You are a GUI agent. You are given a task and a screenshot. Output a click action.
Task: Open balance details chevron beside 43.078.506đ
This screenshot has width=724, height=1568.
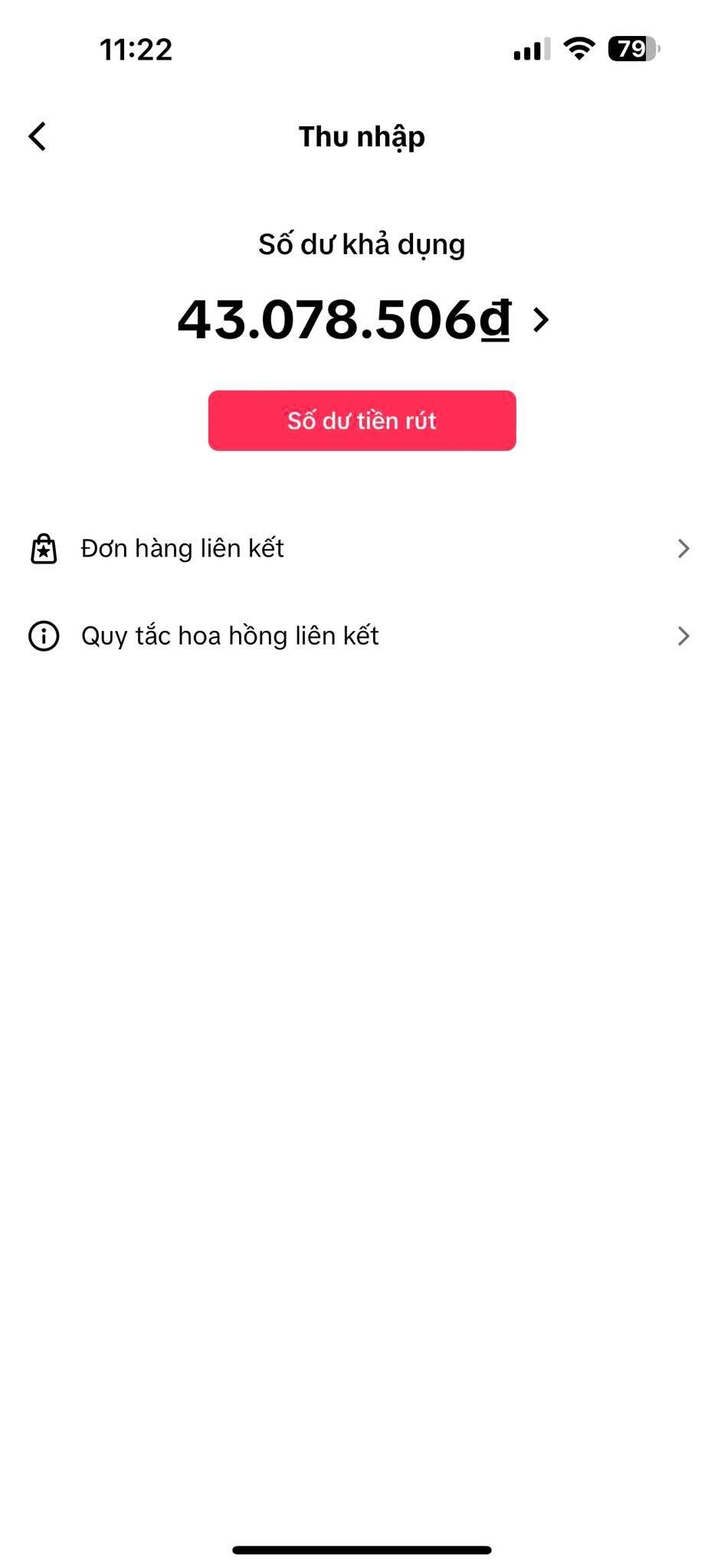pyautogui.click(x=541, y=319)
